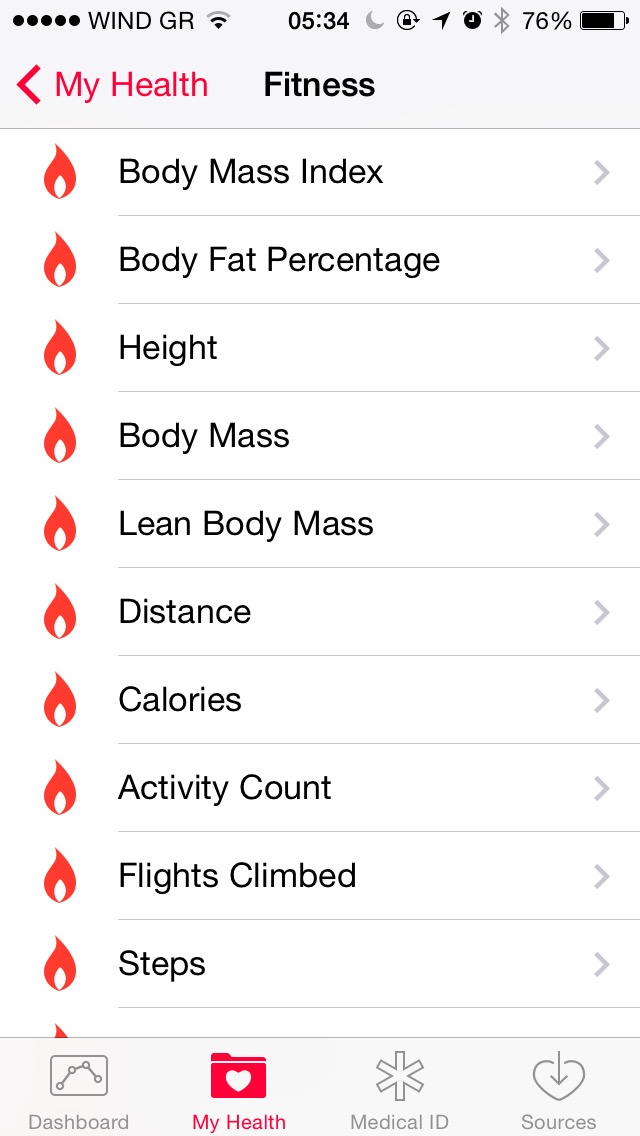Screen dimensions: 640x1136
Task: Select Flights Climbed
Action: click(x=320, y=876)
